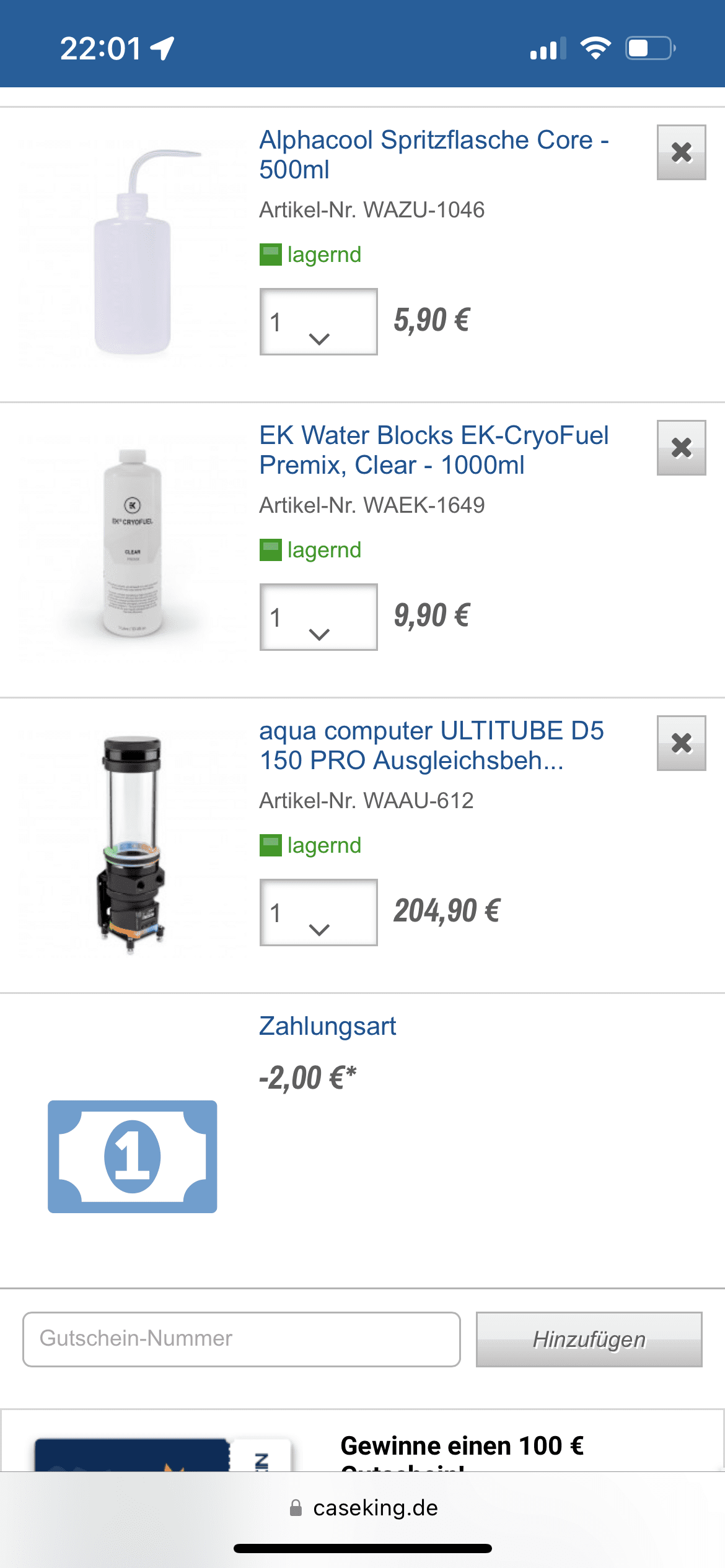View aqua computer ULTITUBE D5 product page
This screenshot has width=725, height=1568.
click(431, 746)
